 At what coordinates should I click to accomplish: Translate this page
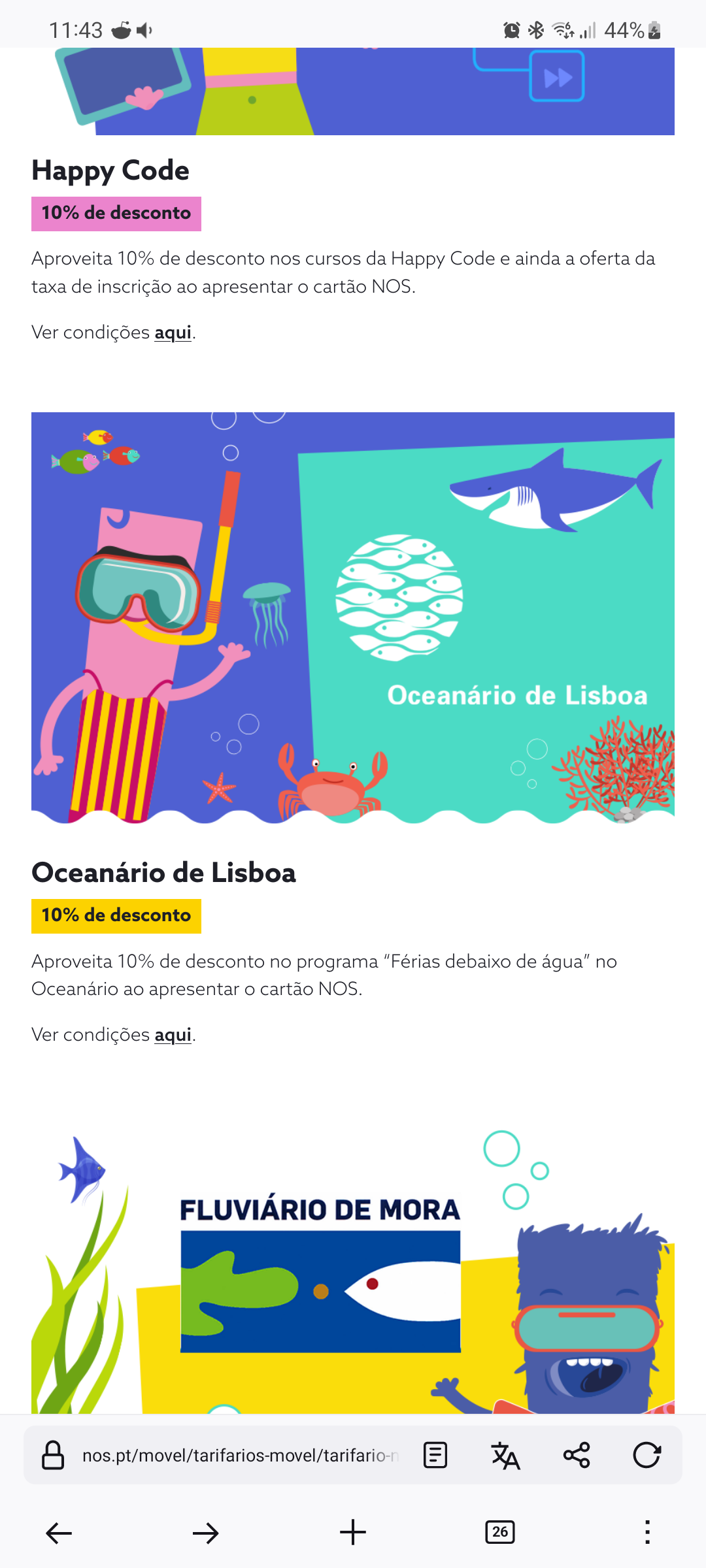(x=505, y=1456)
